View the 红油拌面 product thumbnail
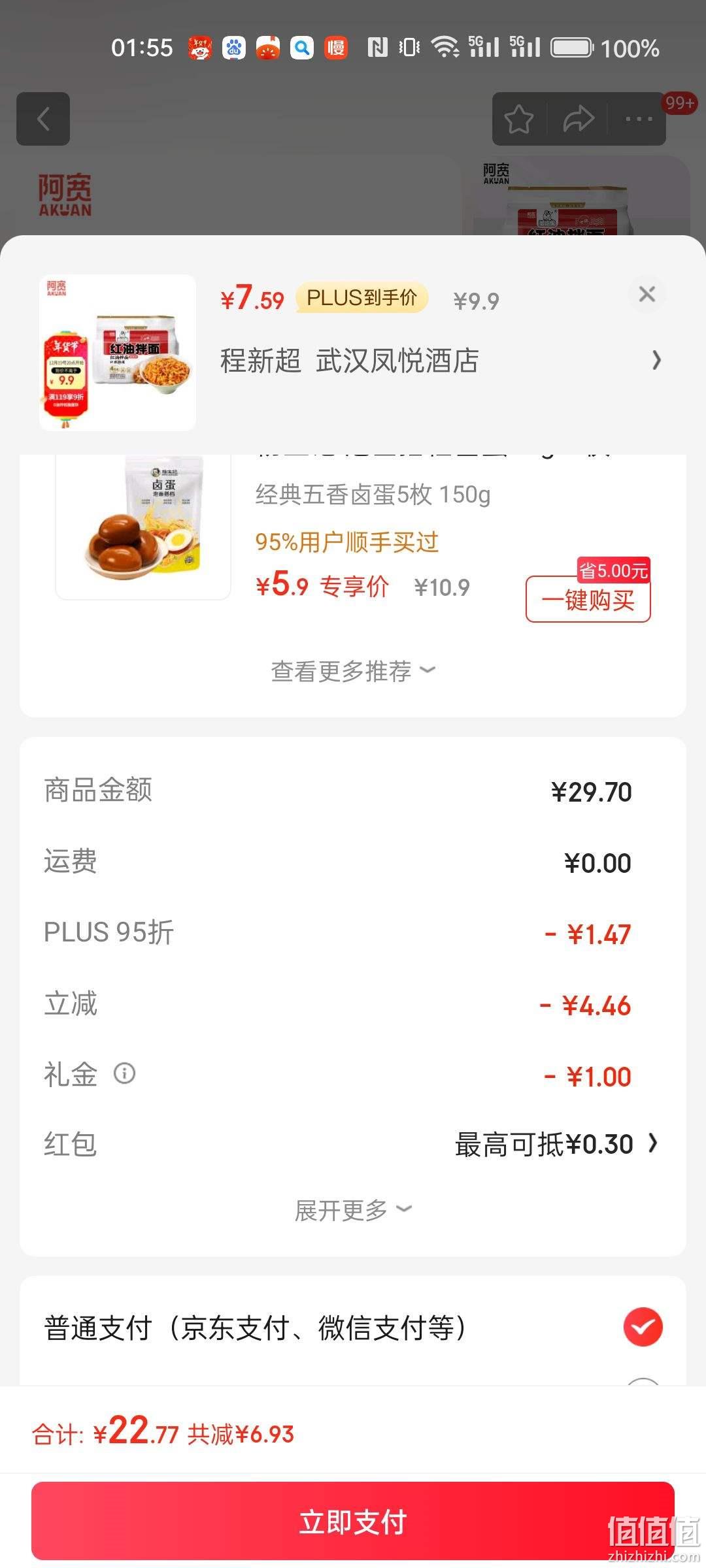This screenshot has height=1568, width=706. click(x=118, y=353)
